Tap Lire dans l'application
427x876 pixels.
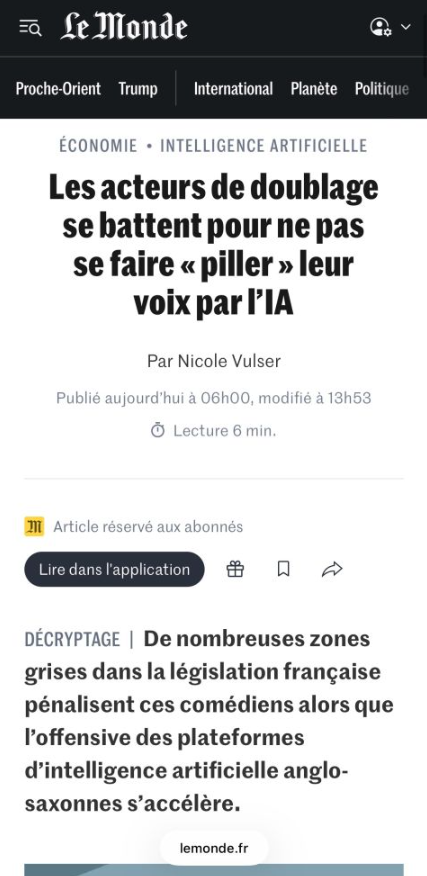114,569
